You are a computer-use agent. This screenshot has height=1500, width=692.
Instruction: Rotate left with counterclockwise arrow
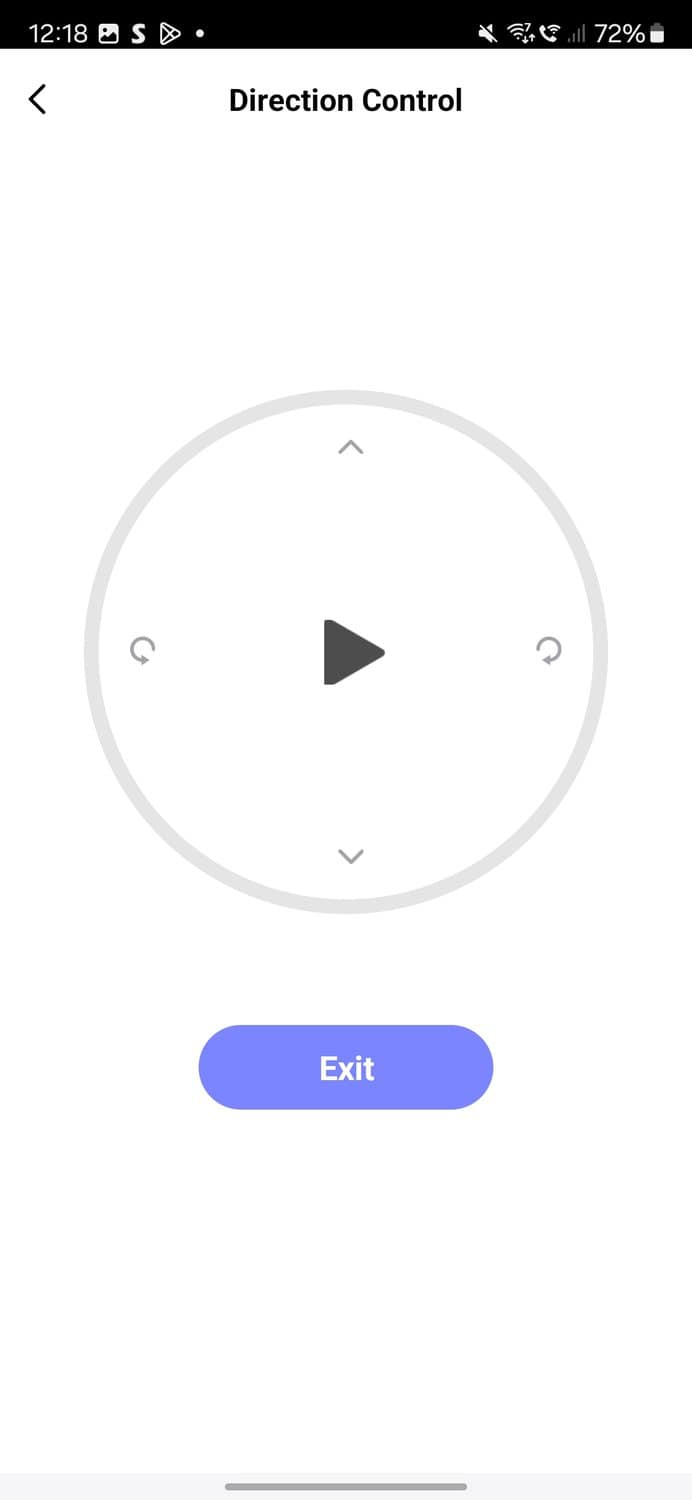tap(143, 651)
